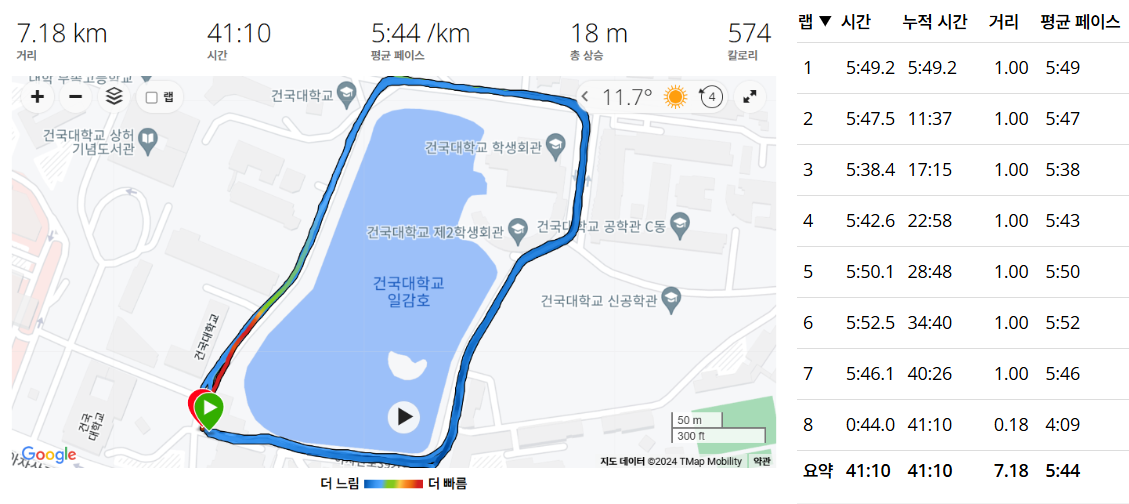
Task: Play the route animation
Action: pyautogui.click(x=403, y=417)
